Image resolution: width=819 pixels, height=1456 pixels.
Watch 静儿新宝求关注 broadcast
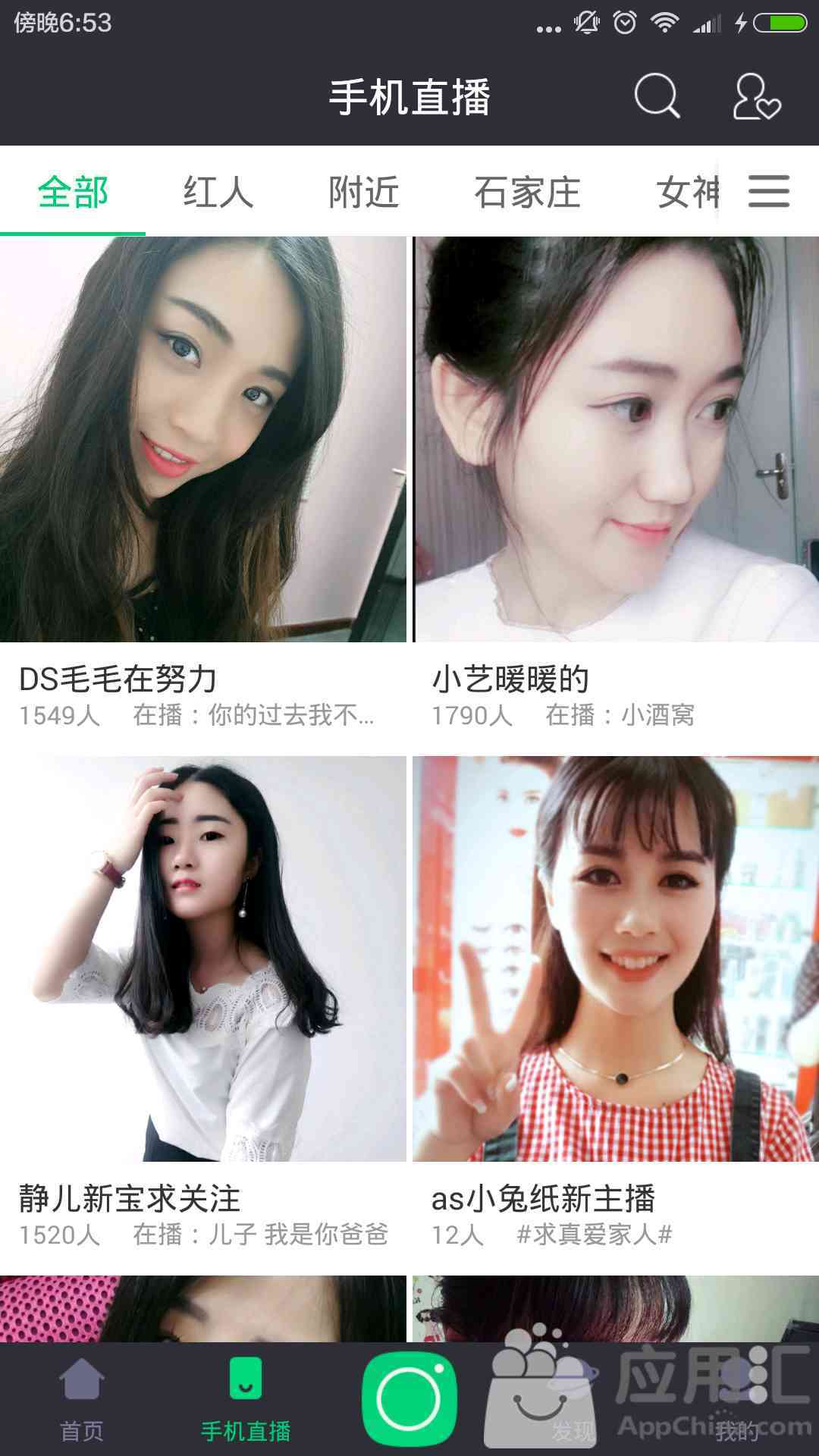coord(203,959)
